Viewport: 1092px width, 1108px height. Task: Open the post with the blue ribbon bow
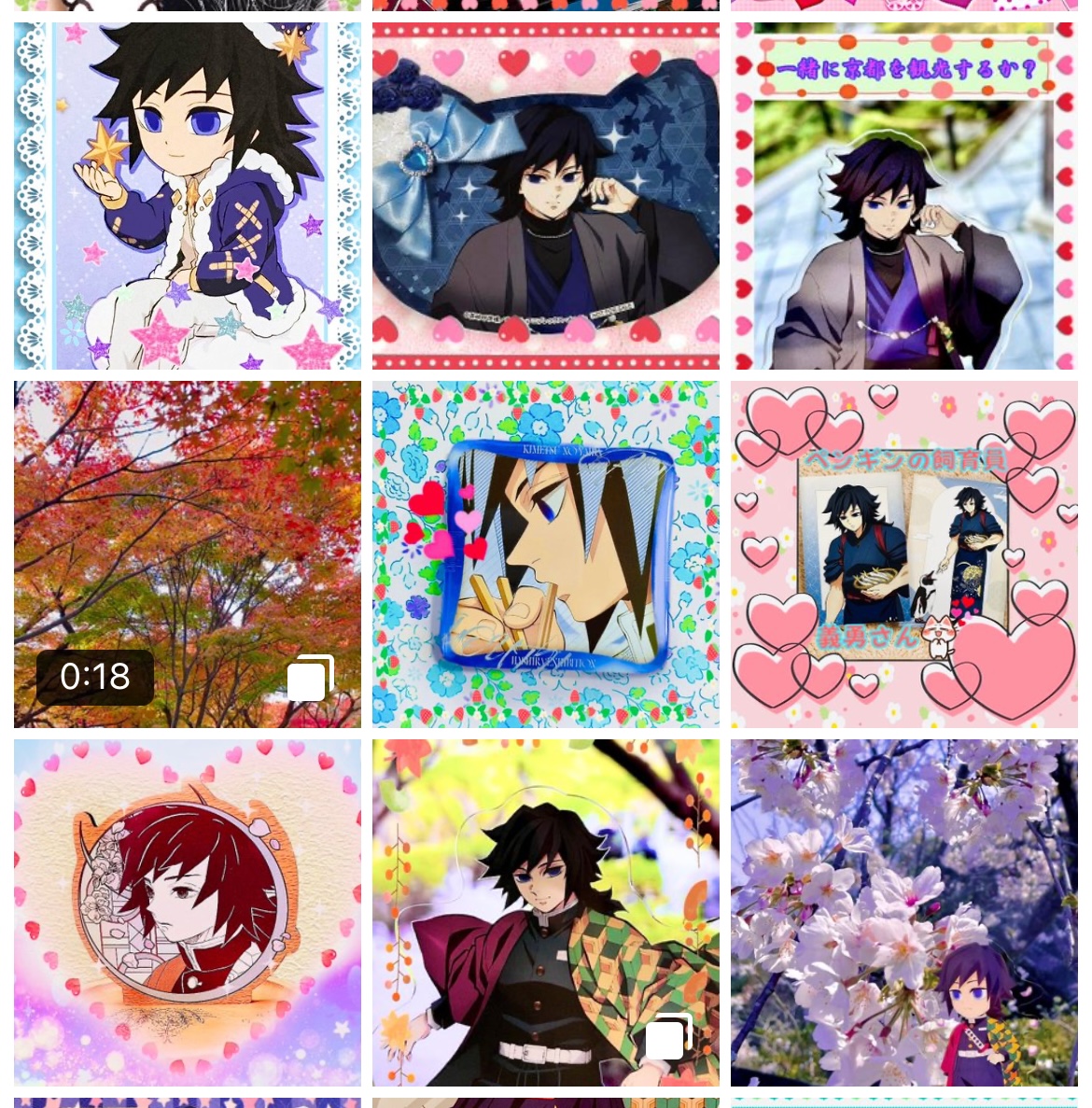pos(545,196)
